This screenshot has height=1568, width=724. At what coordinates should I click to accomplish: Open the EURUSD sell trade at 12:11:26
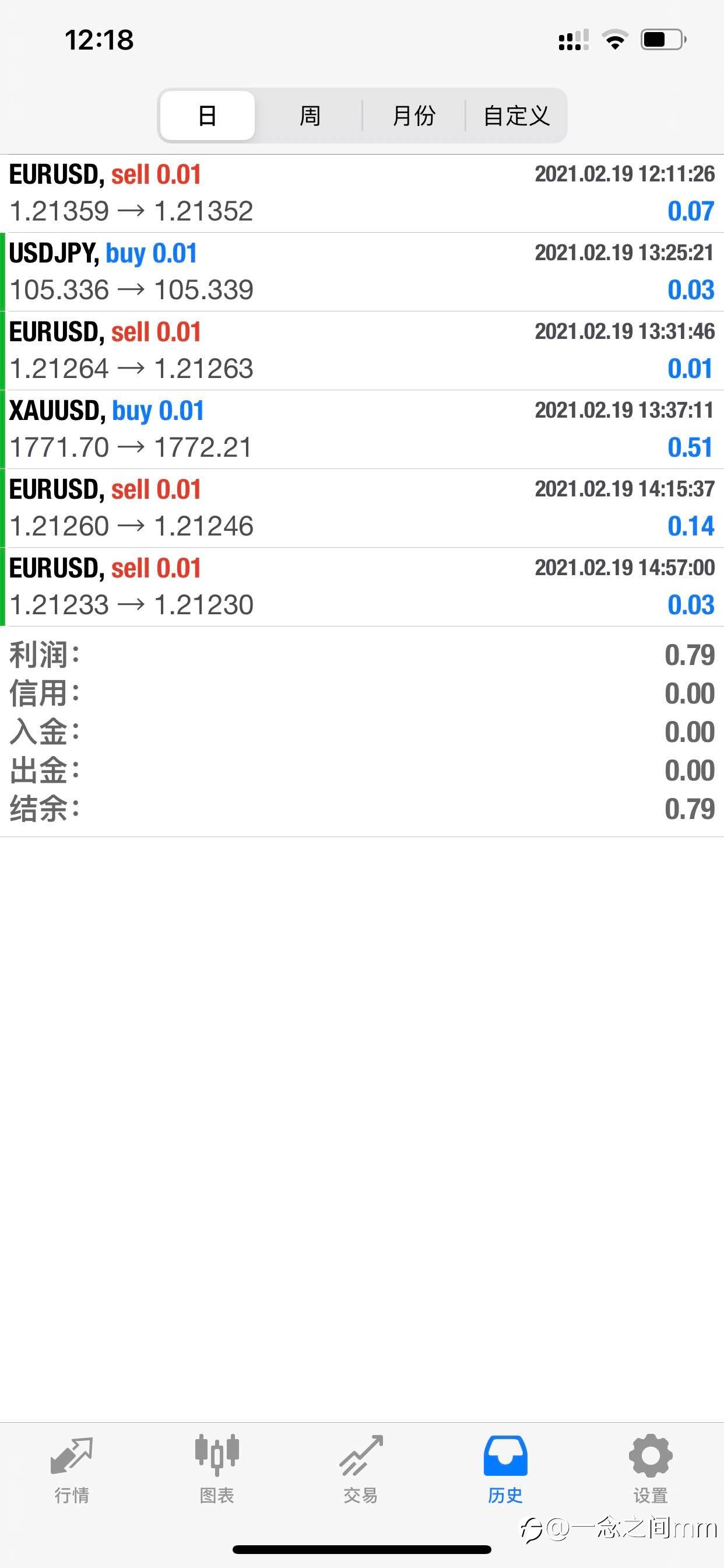(x=362, y=193)
